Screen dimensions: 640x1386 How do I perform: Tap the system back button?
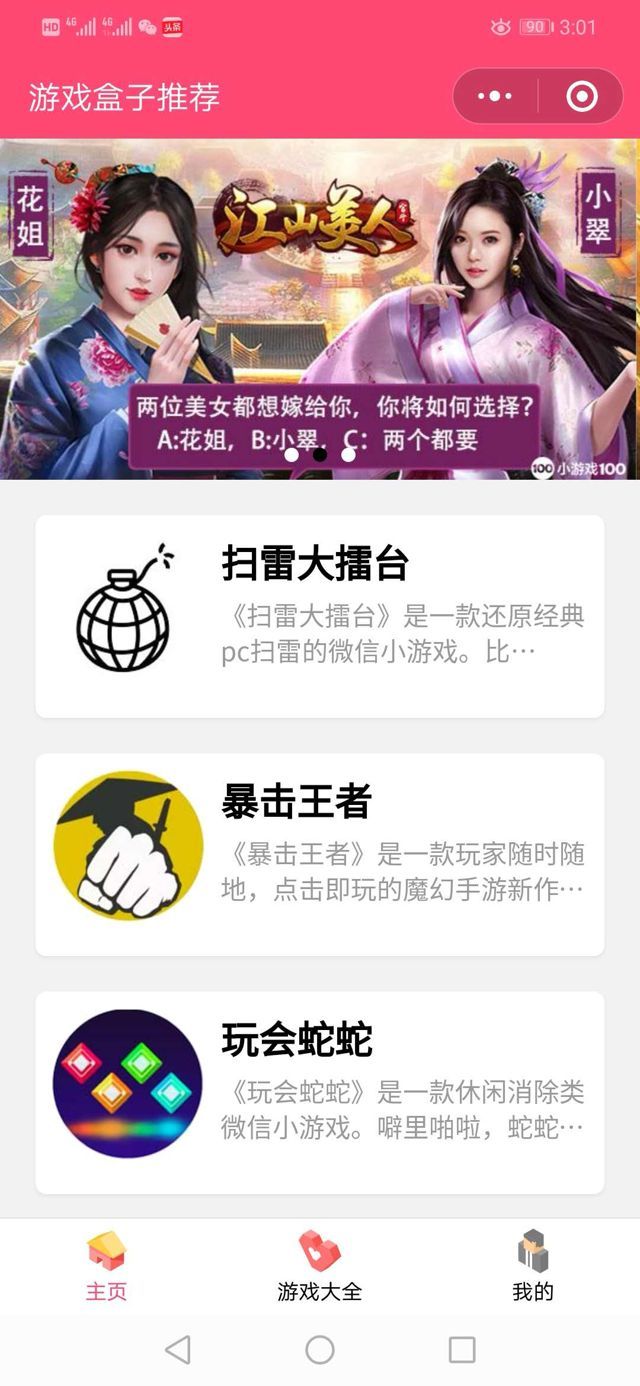[x=178, y=1350]
